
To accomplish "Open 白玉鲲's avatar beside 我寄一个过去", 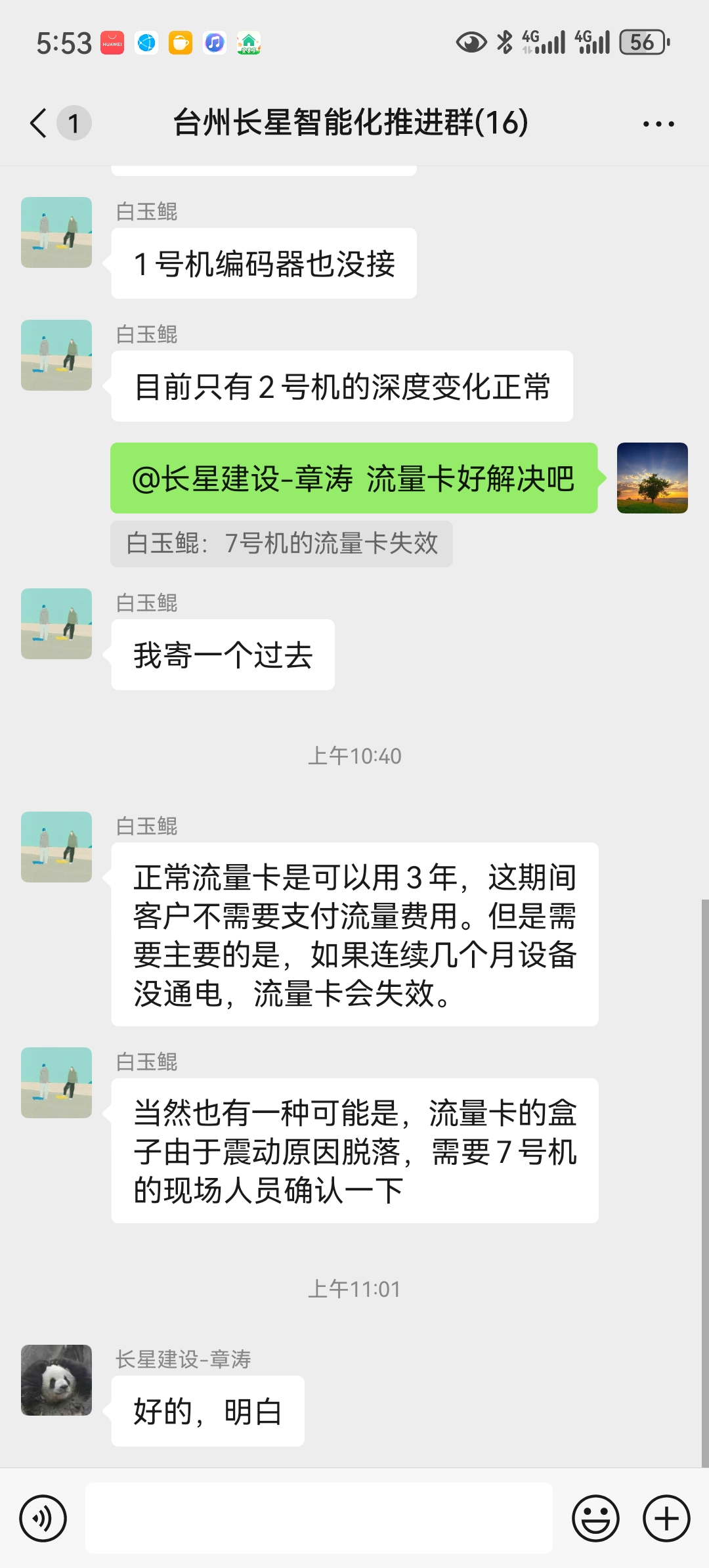I will click(x=56, y=624).
